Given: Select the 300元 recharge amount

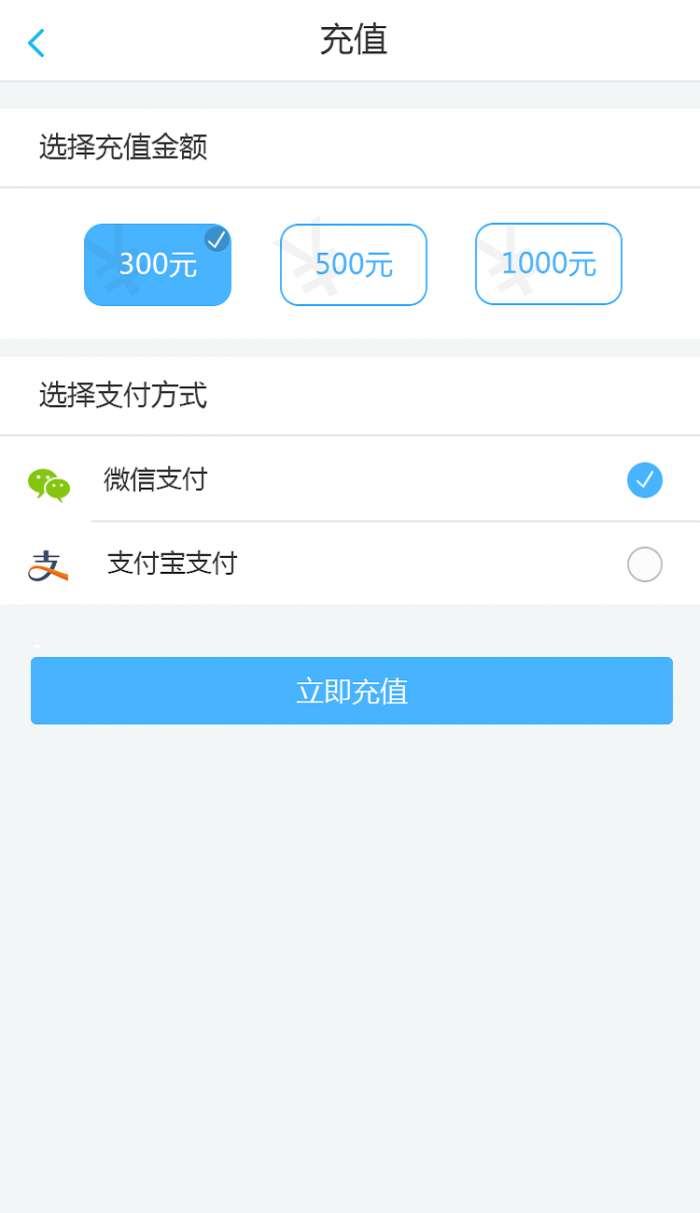Looking at the screenshot, I should (x=158, y=264).
